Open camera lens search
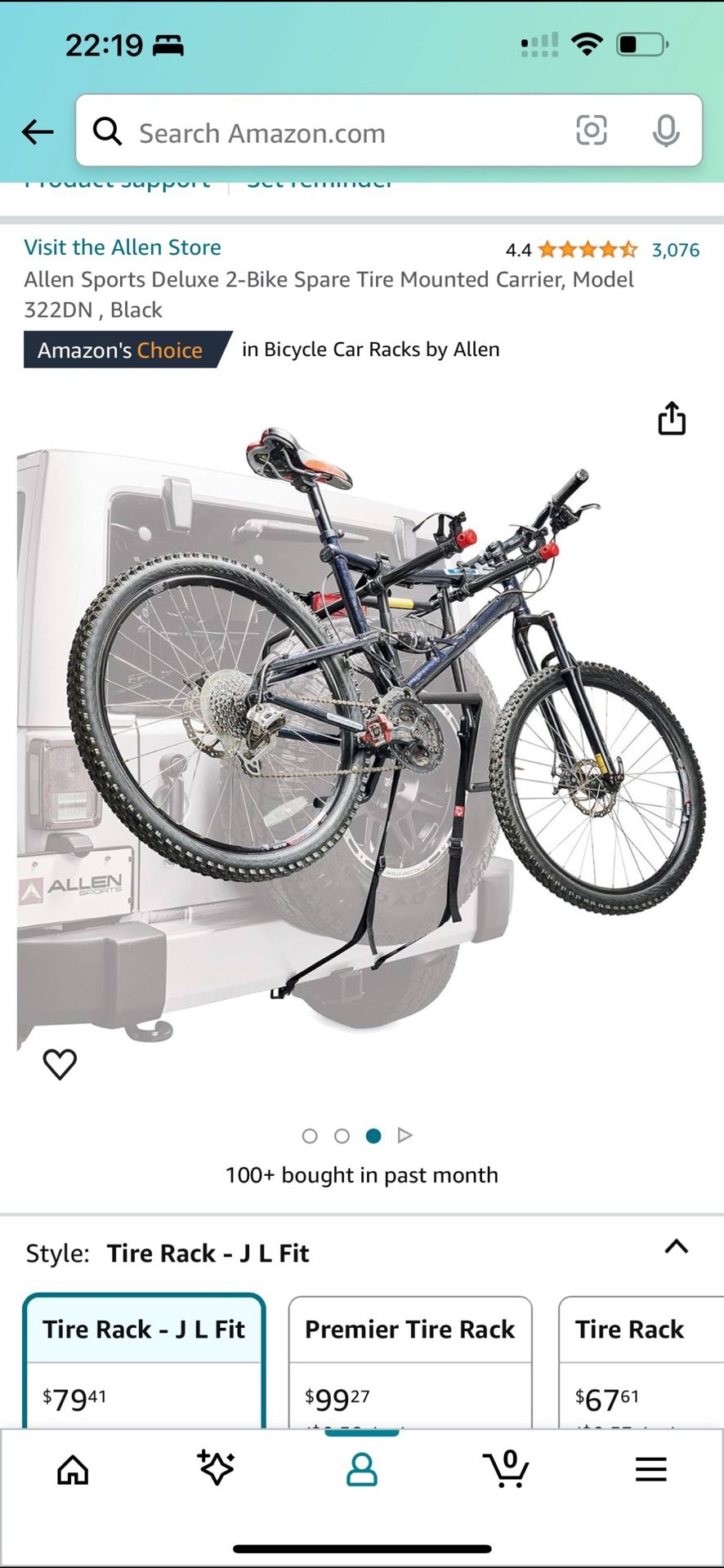Screen dimensions: 724x1568 (591, 131)
